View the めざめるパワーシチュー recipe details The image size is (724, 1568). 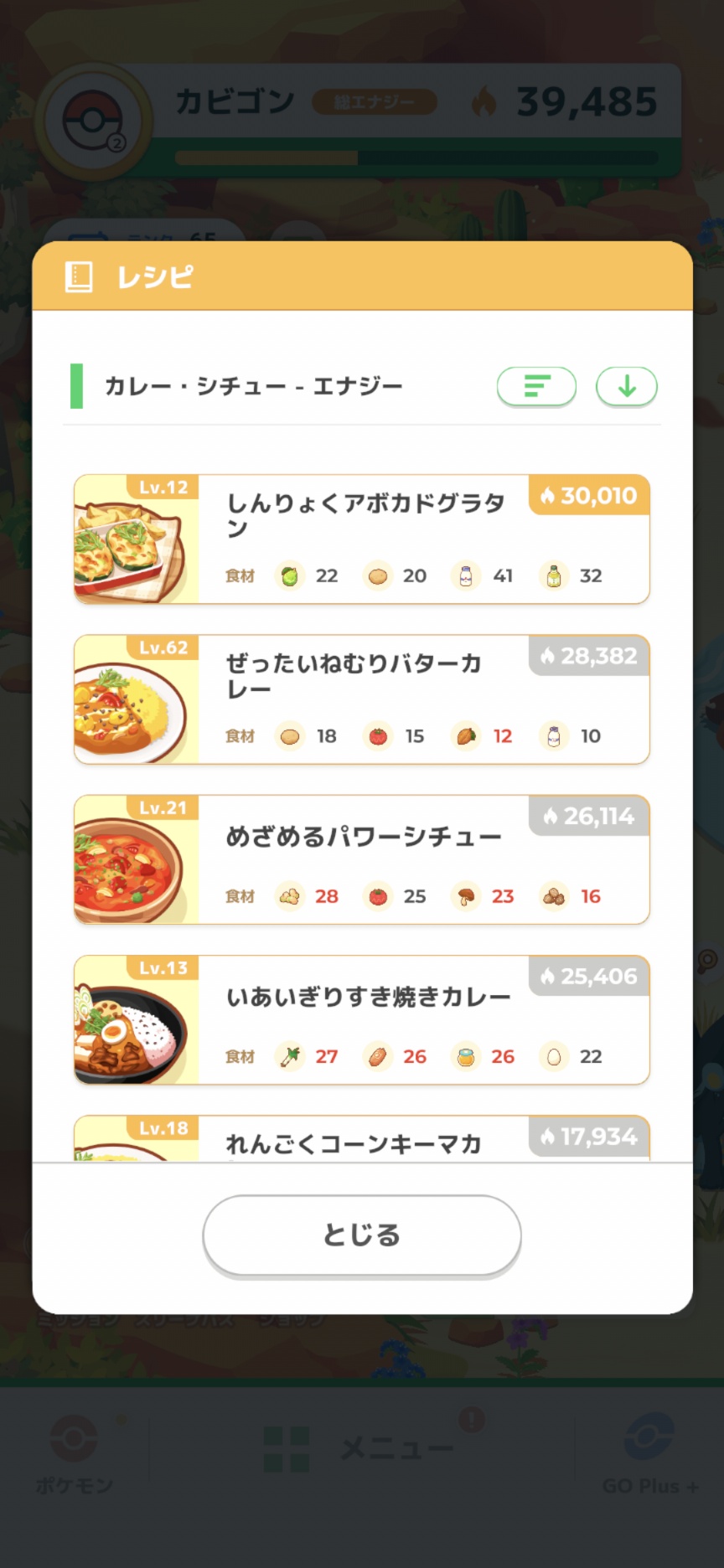(x=362, y=859)
